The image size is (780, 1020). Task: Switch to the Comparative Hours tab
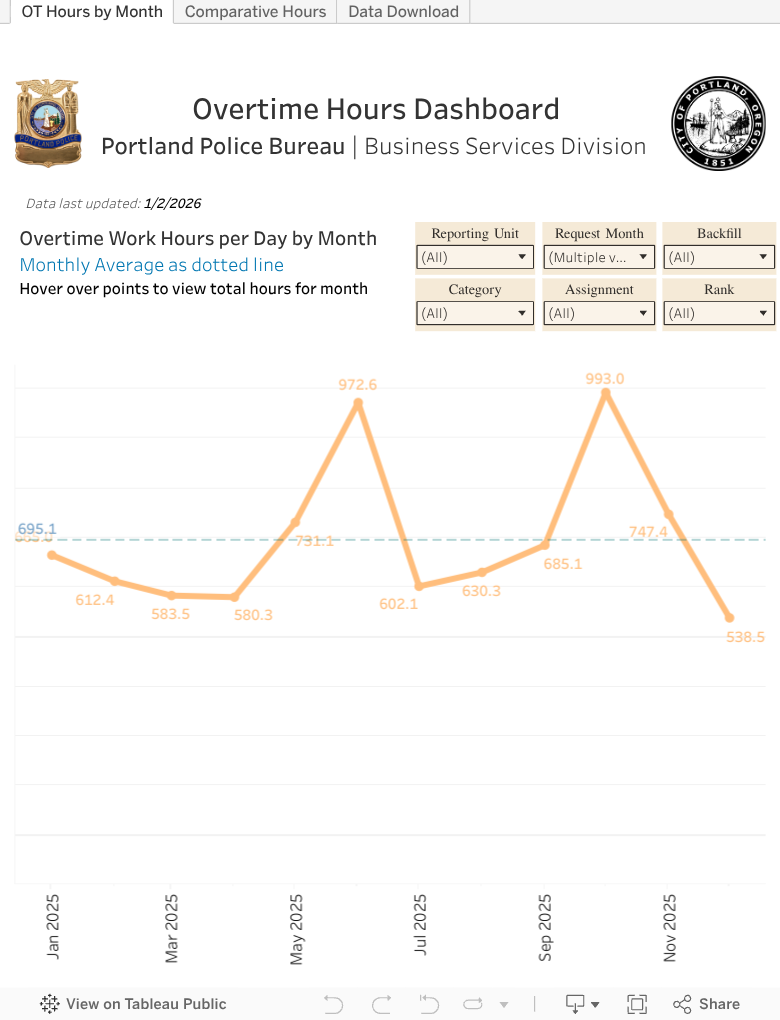pyautogui.click(x=255, y=12)
